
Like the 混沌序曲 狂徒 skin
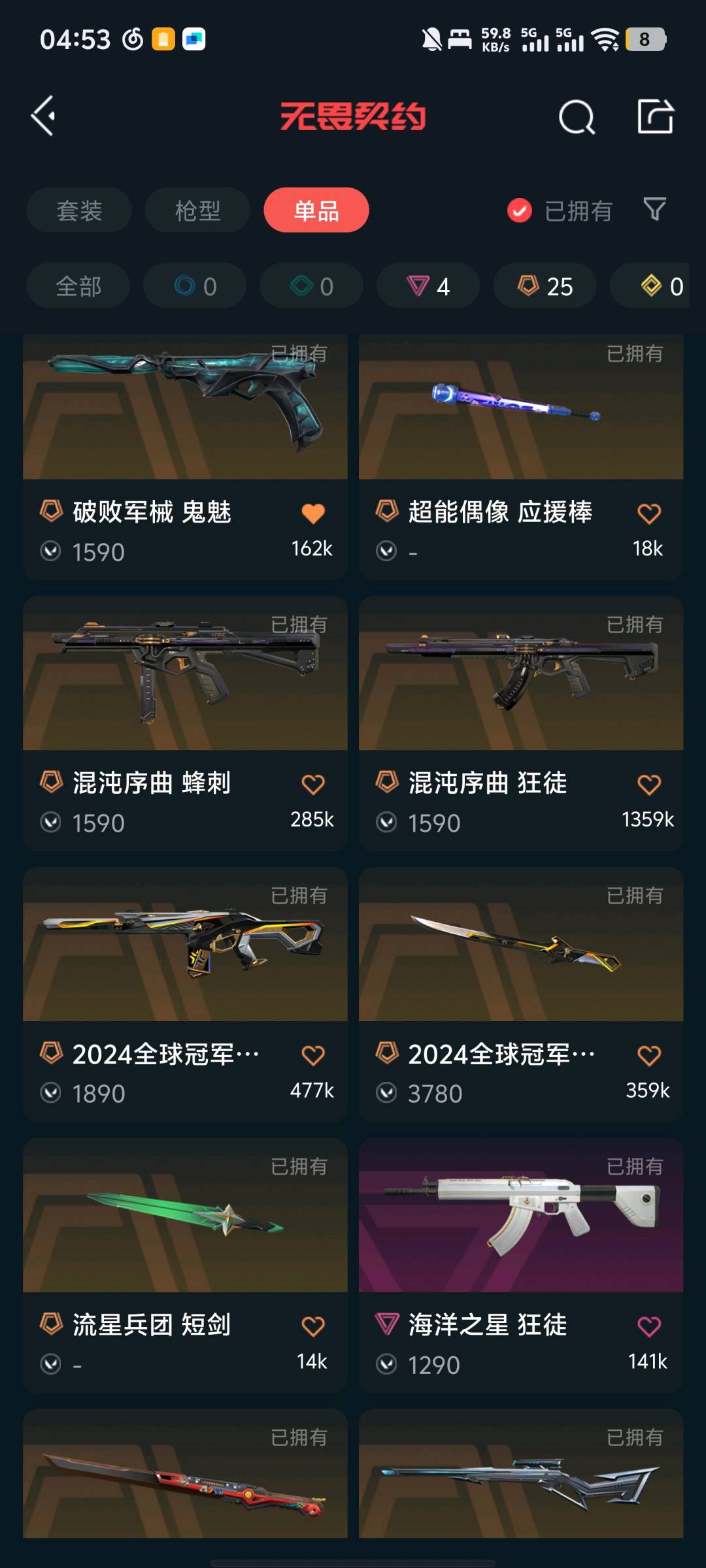648,784
